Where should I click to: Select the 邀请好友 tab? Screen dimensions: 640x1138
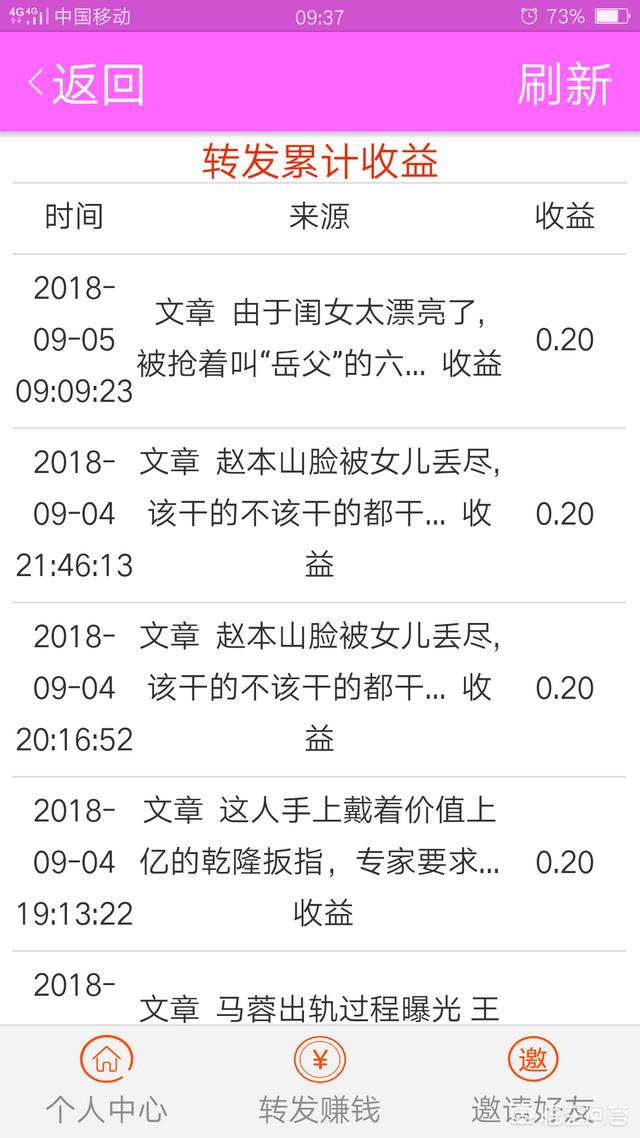tap(533, 1081)
